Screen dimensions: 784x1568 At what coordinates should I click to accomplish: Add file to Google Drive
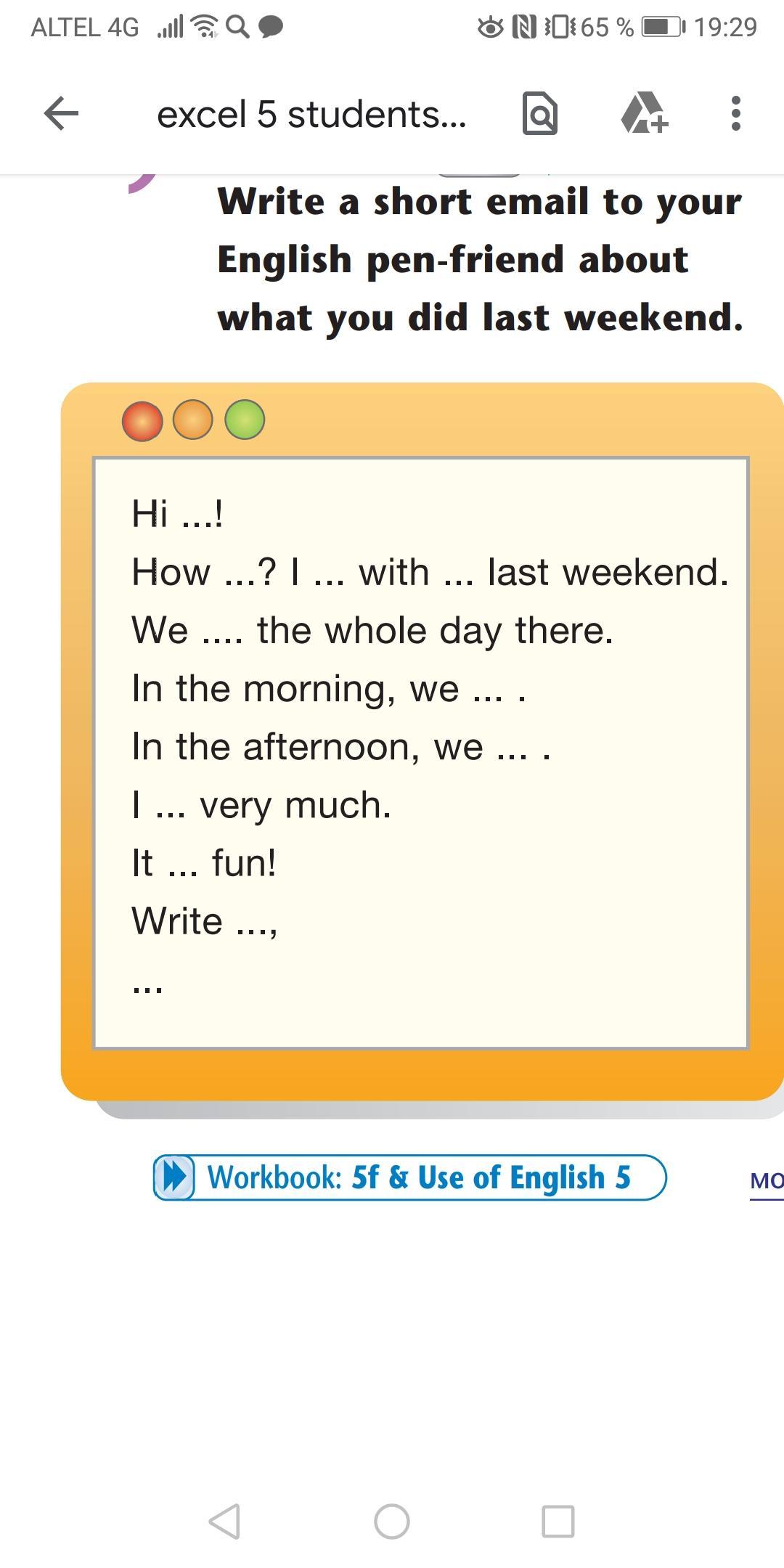point(644,114)
